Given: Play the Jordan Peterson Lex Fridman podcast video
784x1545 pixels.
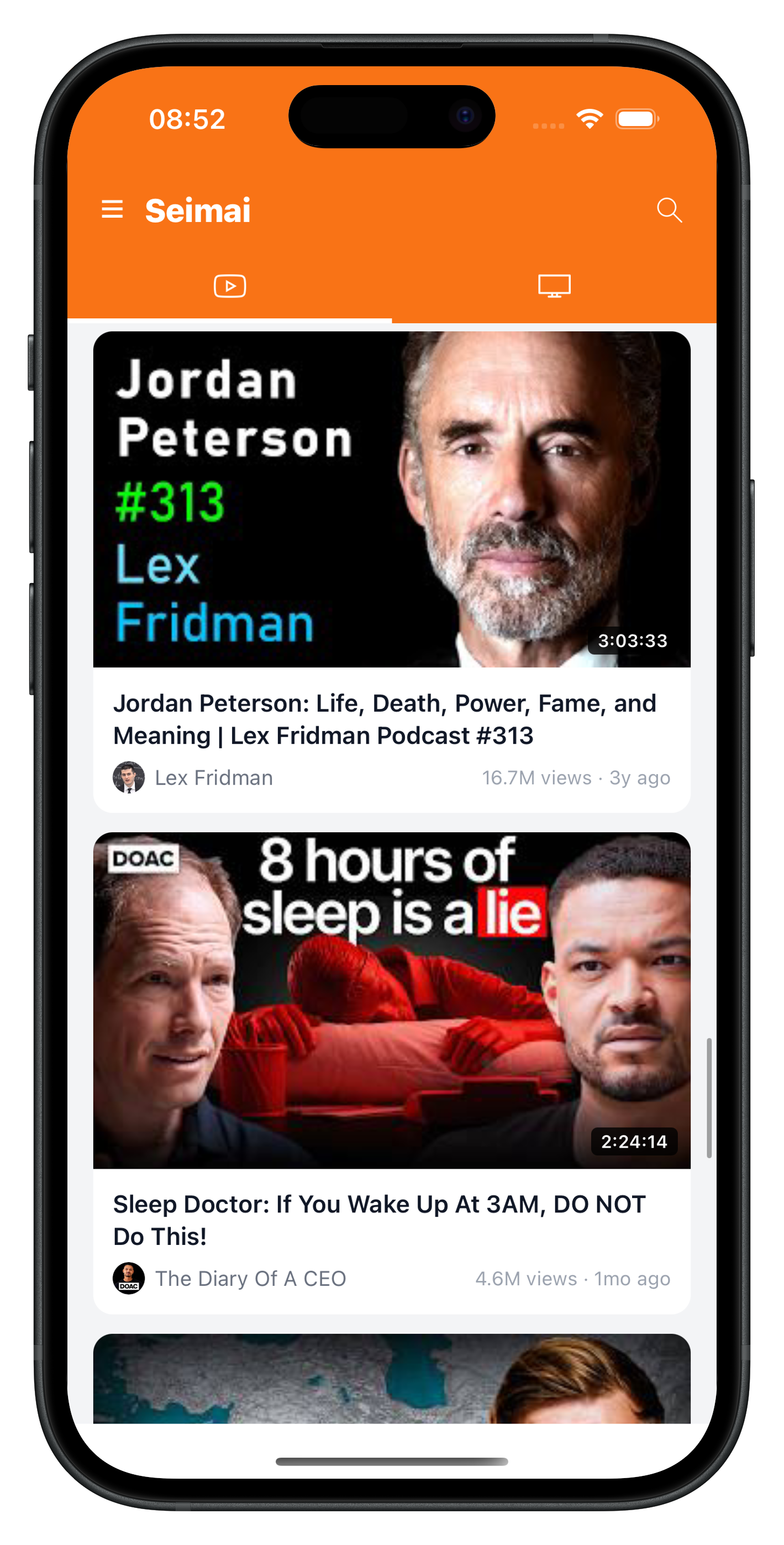Looking at the screenshot, I should (x=392, y=499).
